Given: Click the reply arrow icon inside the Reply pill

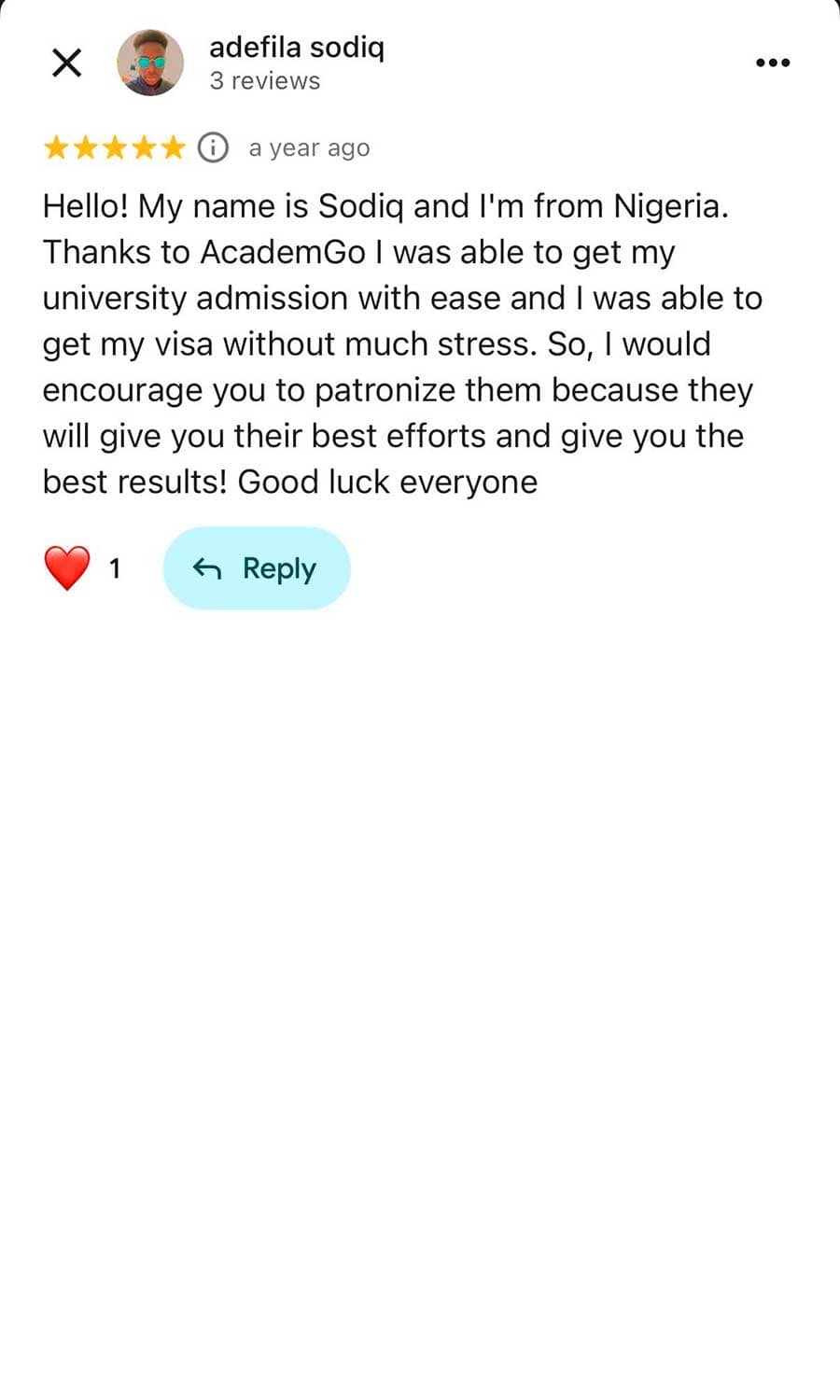Looking at the screenshot, I should [207, 567].
